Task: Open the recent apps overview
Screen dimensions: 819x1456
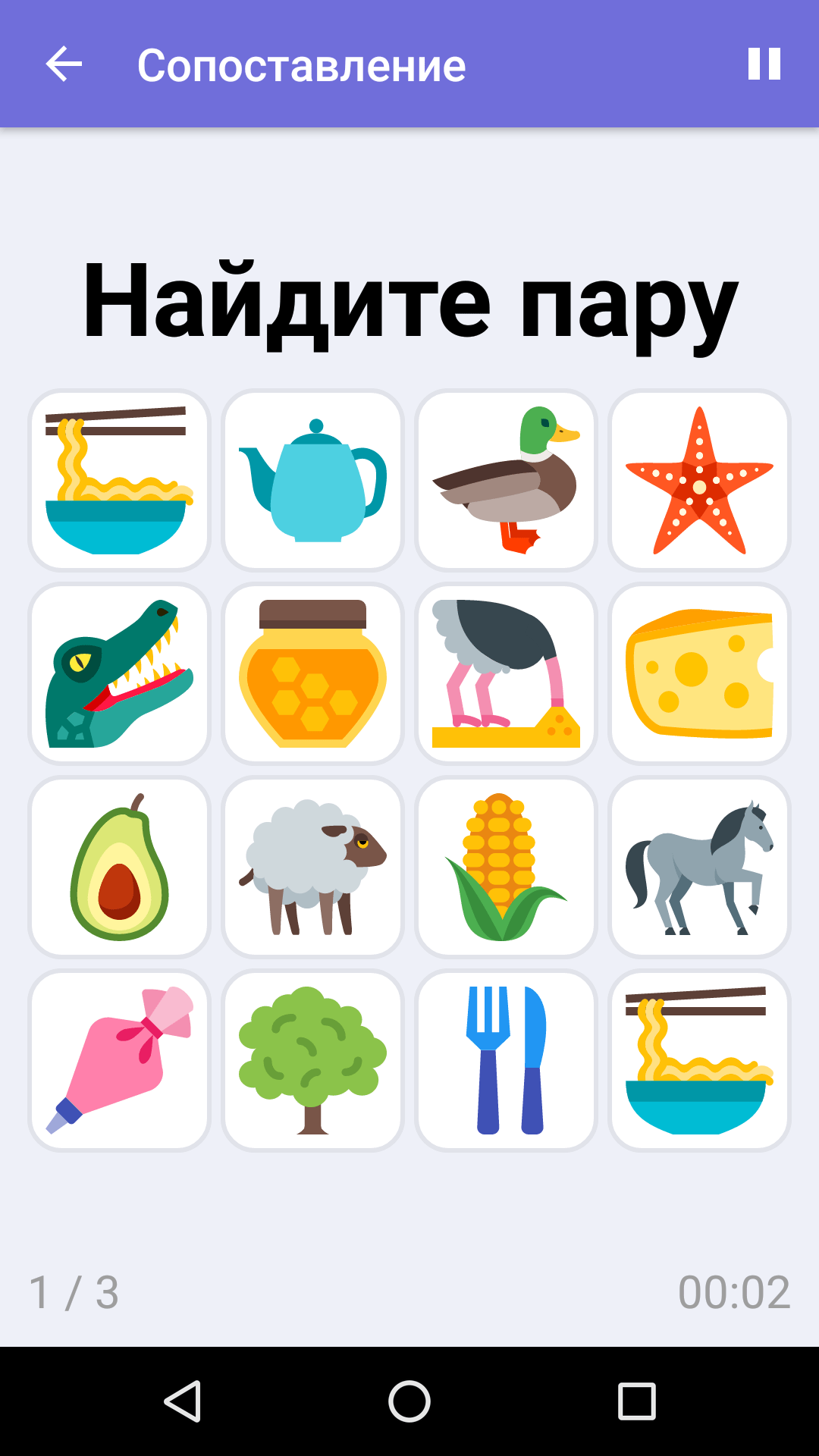Action: pos(636,1401)
